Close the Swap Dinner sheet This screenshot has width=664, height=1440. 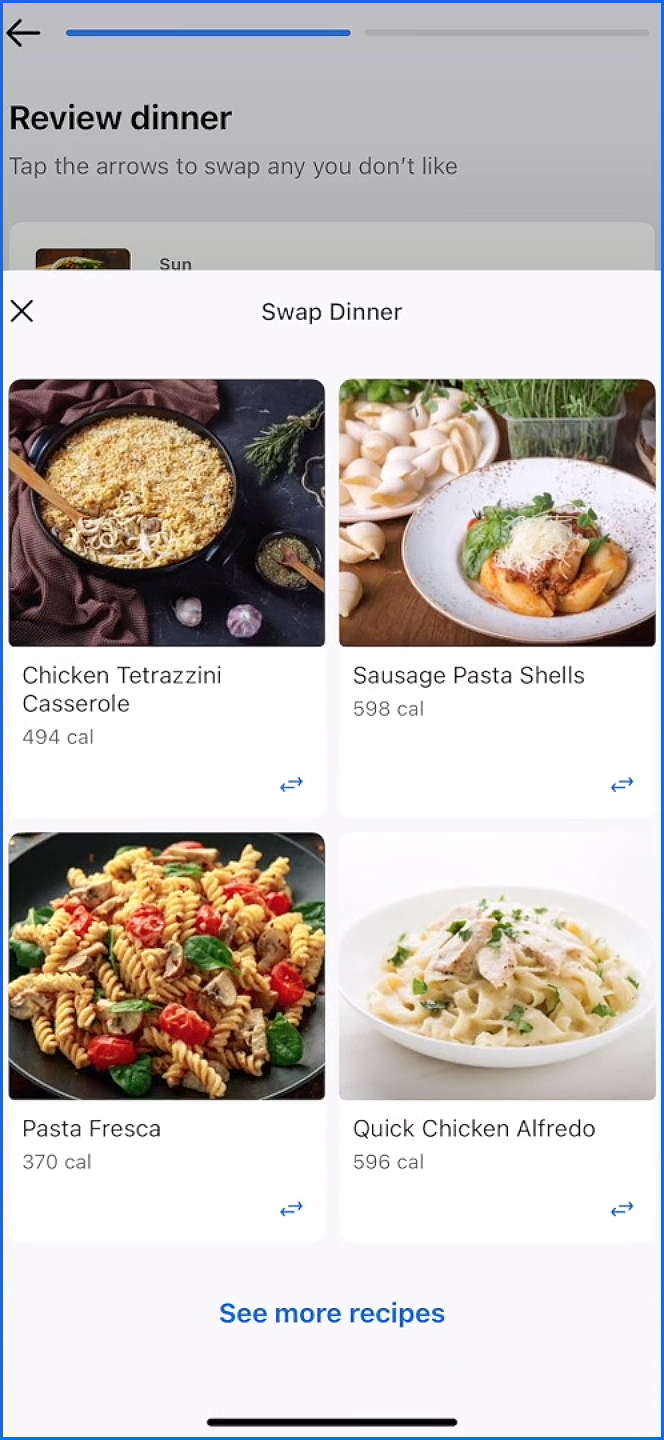tap(22, 311)
